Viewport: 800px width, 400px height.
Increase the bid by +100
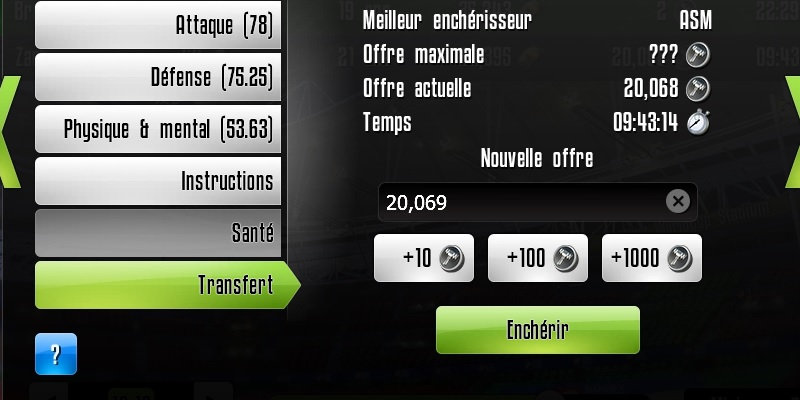click(x=537, y=258)
